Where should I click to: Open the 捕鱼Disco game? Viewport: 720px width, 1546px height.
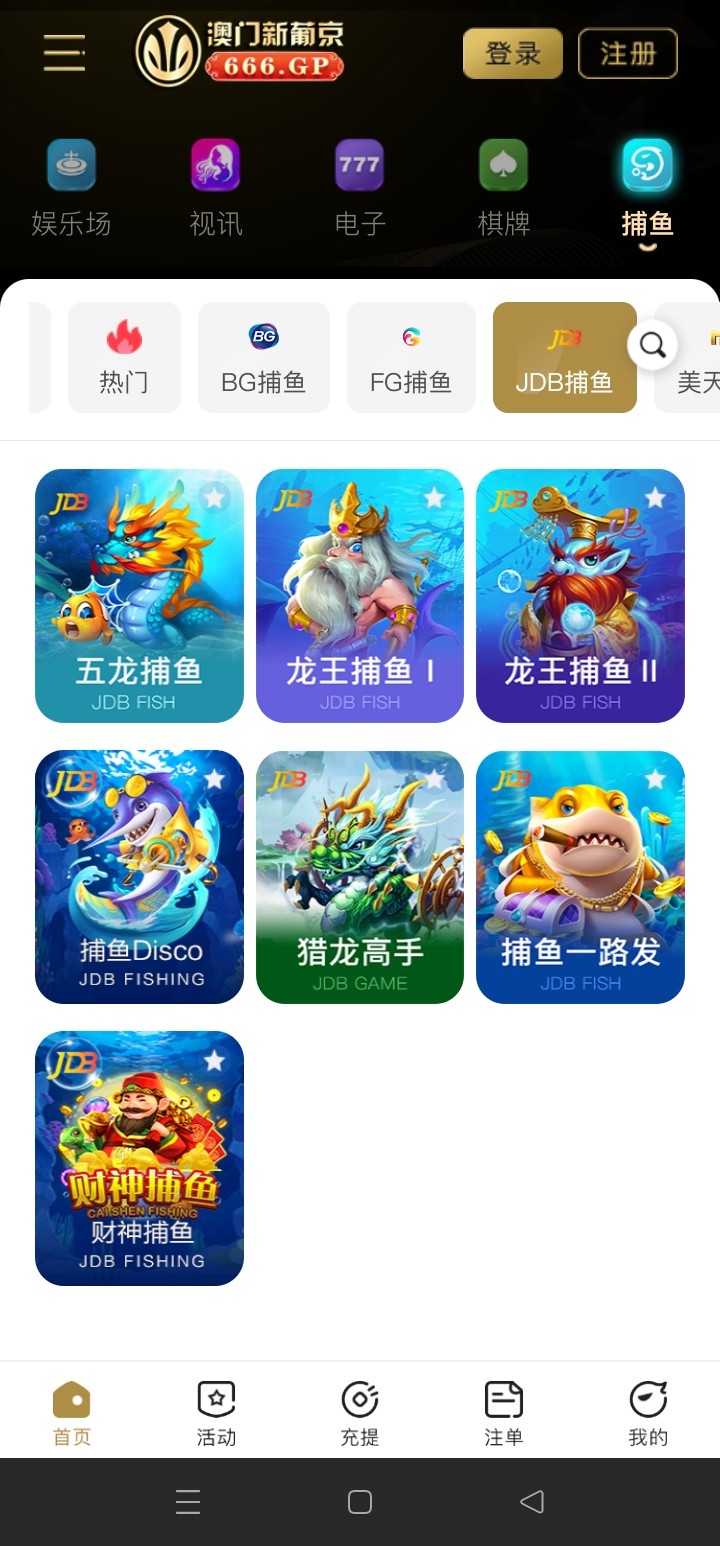[x=139, y=876]
